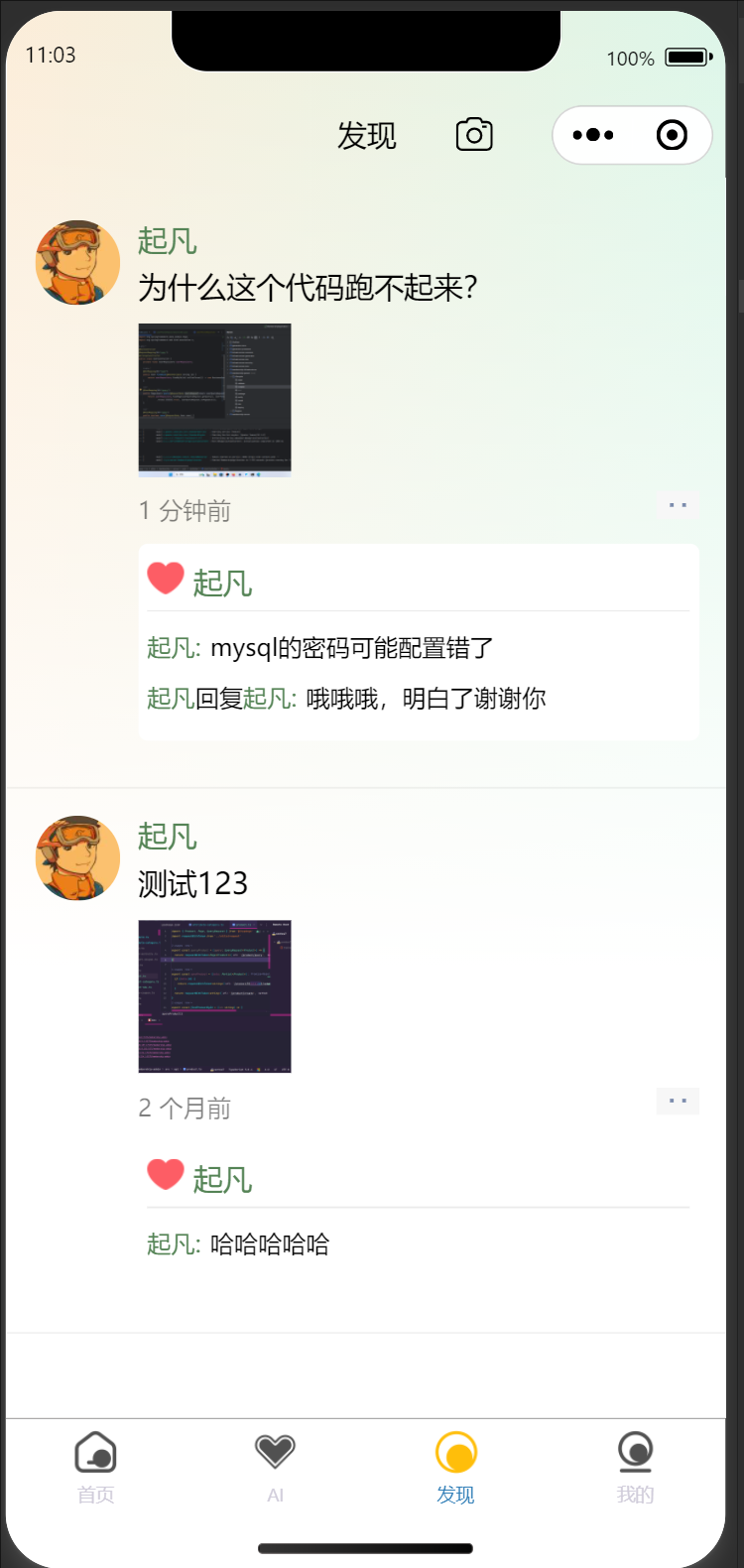Click the capsule circle close target icon
The height and width of the screenshot is (1568, 744).
click(671, 134)
